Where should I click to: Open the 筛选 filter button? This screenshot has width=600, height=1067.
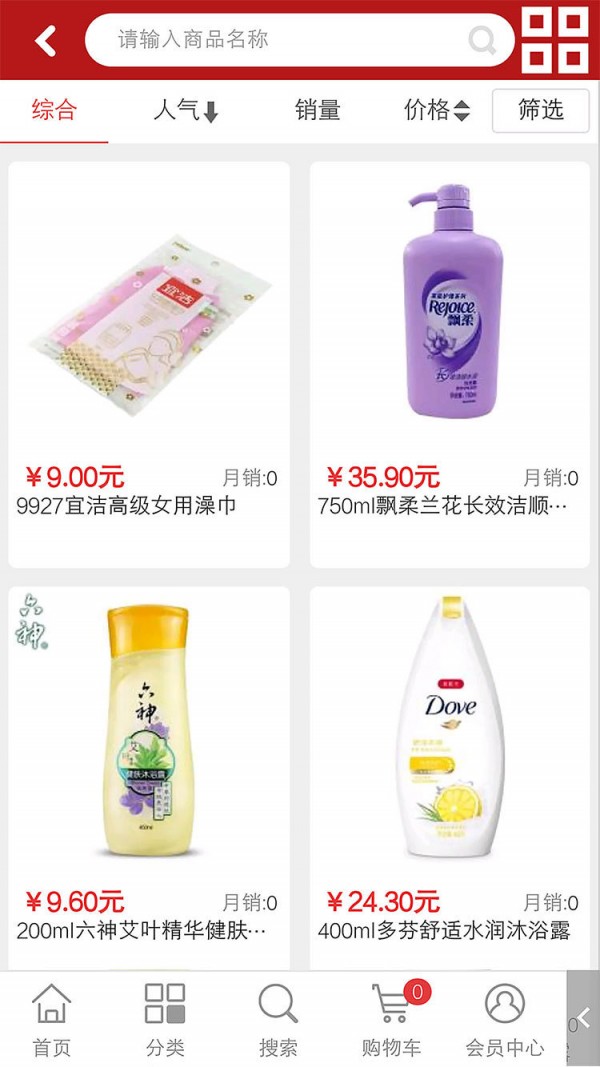pos(540,111)
